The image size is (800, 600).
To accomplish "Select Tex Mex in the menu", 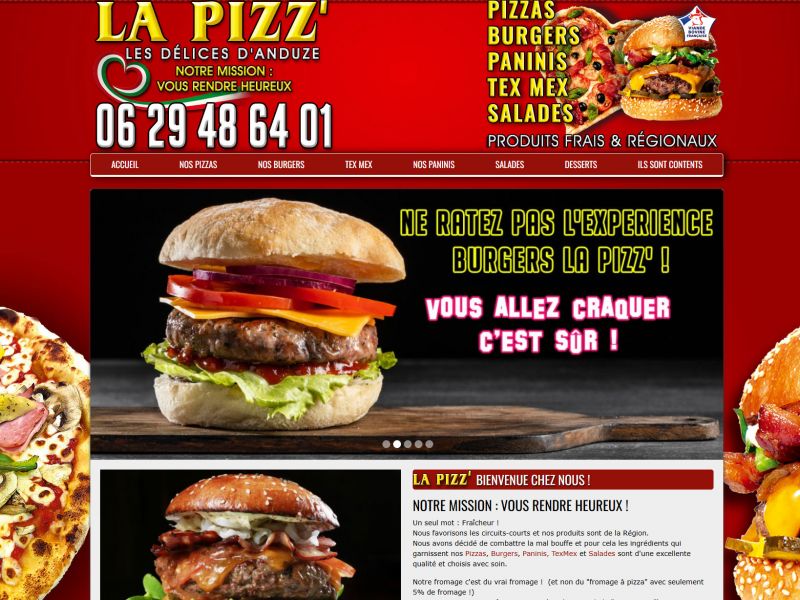I will 359,165.
